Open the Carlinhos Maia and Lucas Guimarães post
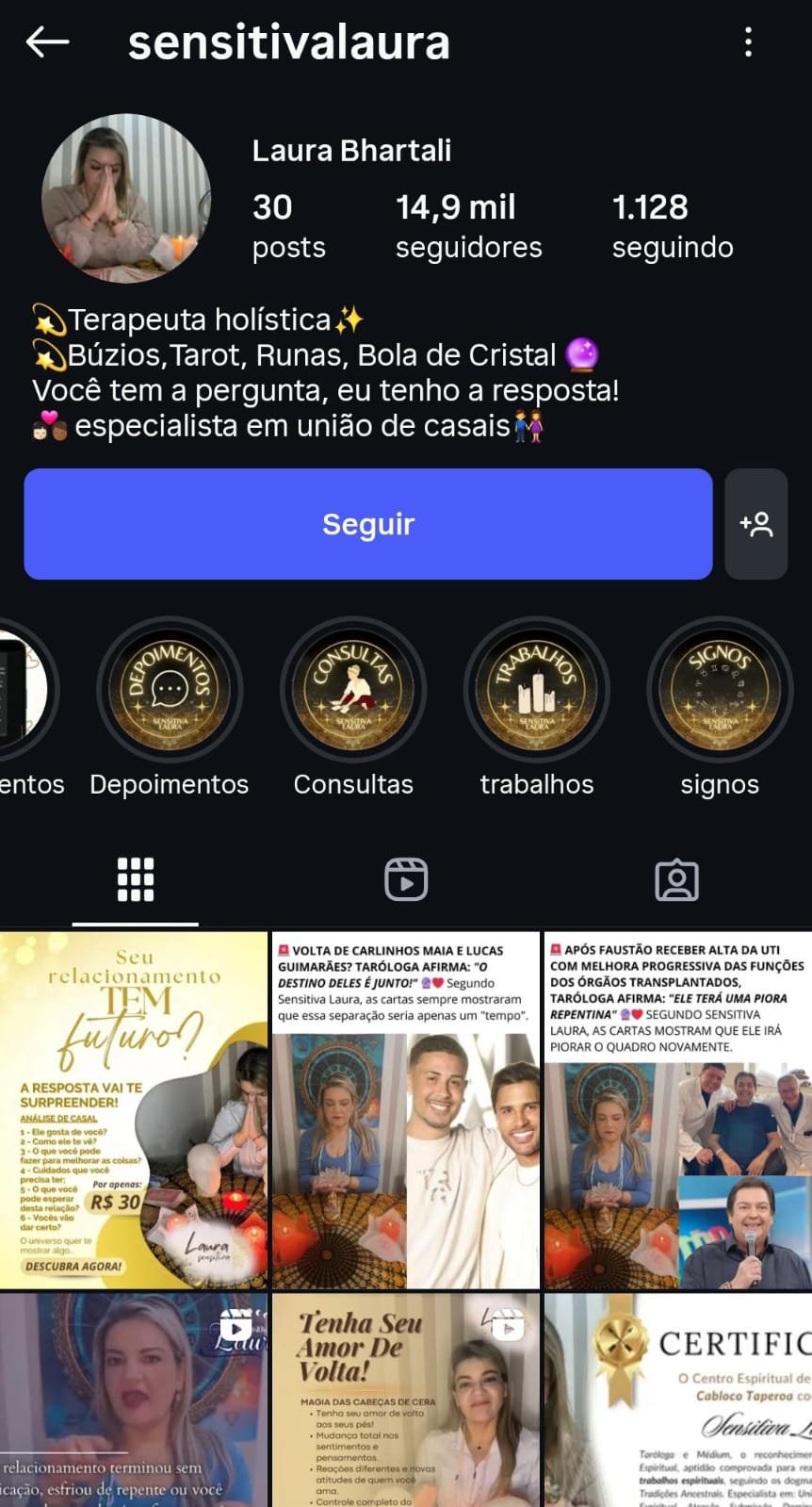The width and height of the screenshot is (812, 1507). pyautogui.click(x=405, y=1110)
